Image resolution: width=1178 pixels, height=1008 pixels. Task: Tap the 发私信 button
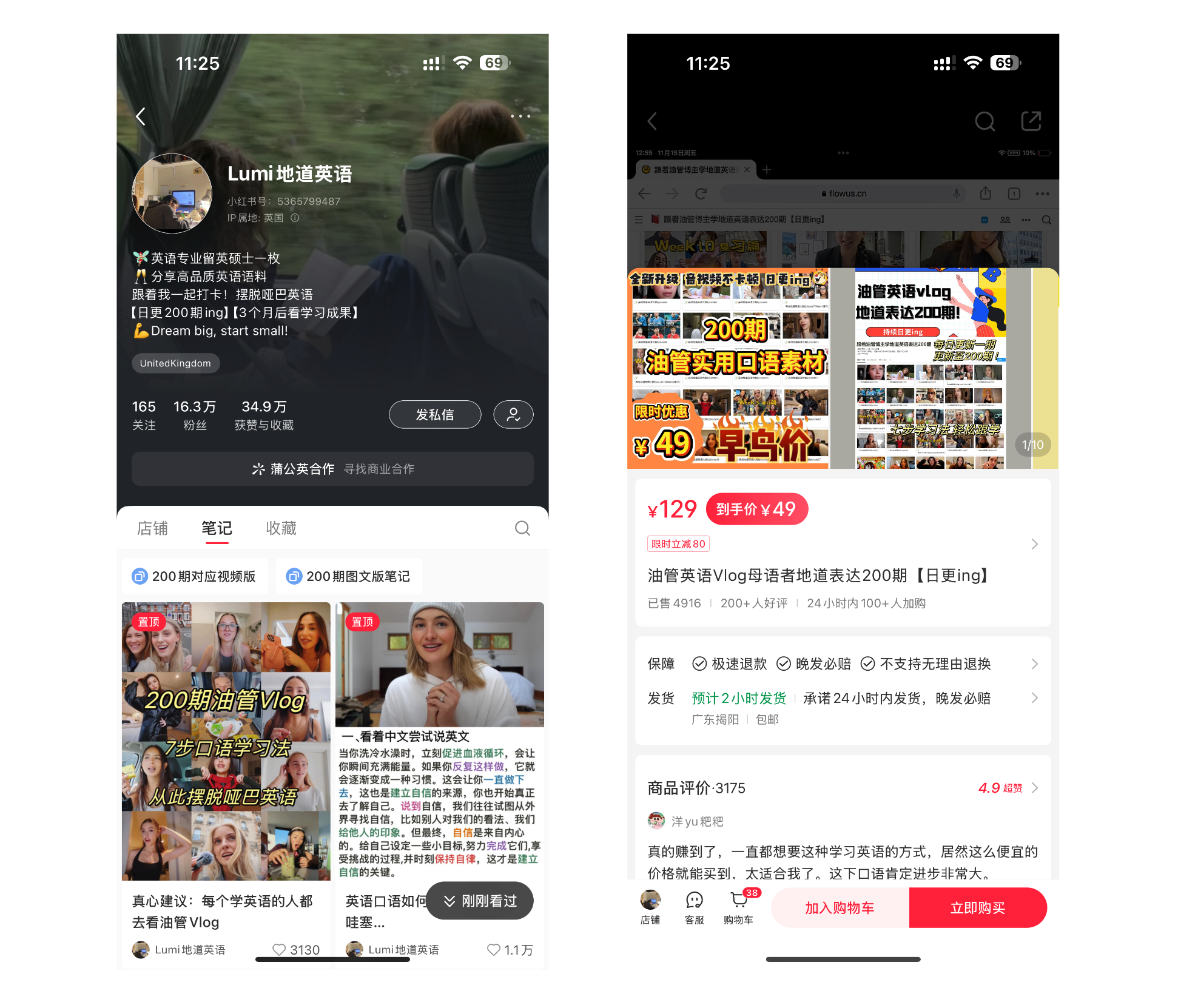click(x=434, y=415)
